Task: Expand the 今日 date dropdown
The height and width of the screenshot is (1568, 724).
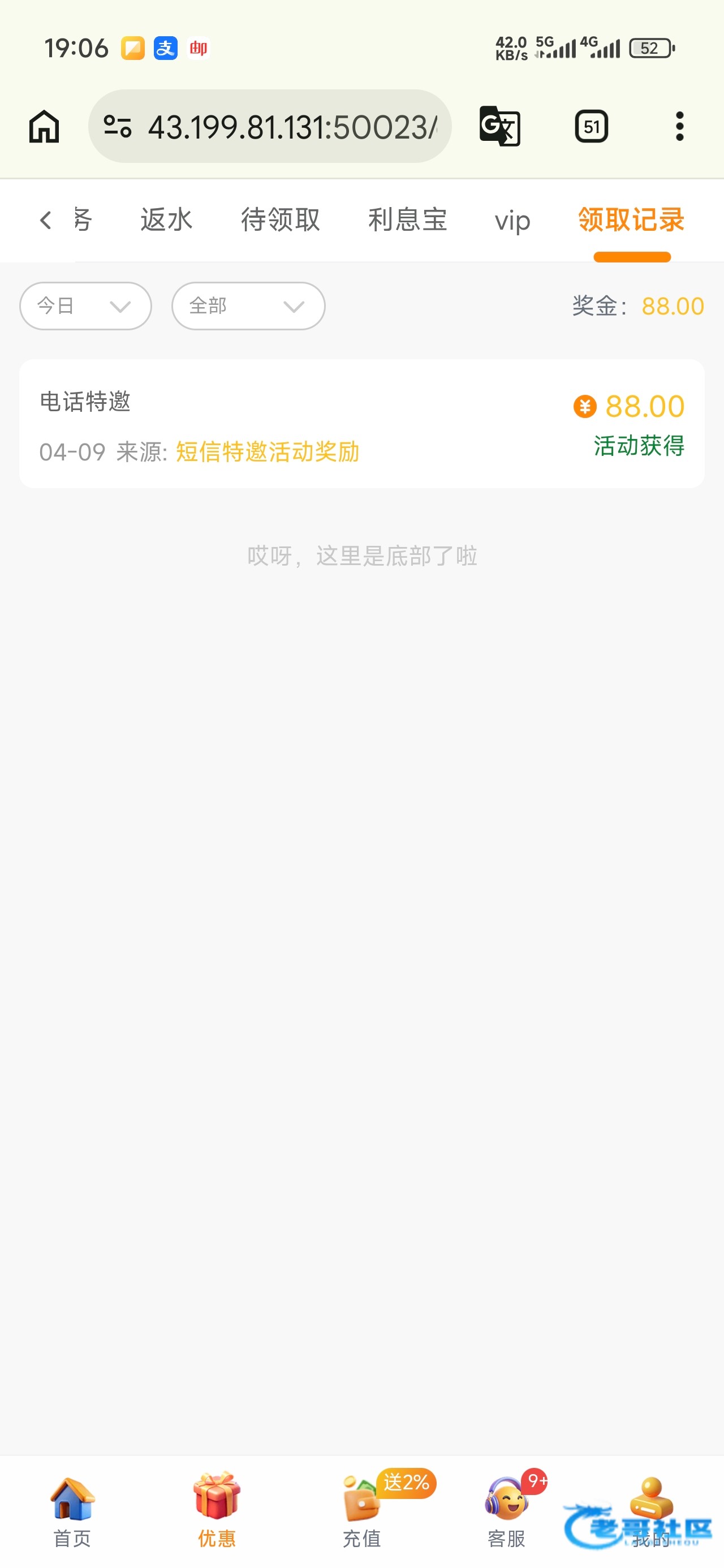Action: pyautogui.click(x=85, y=305)
